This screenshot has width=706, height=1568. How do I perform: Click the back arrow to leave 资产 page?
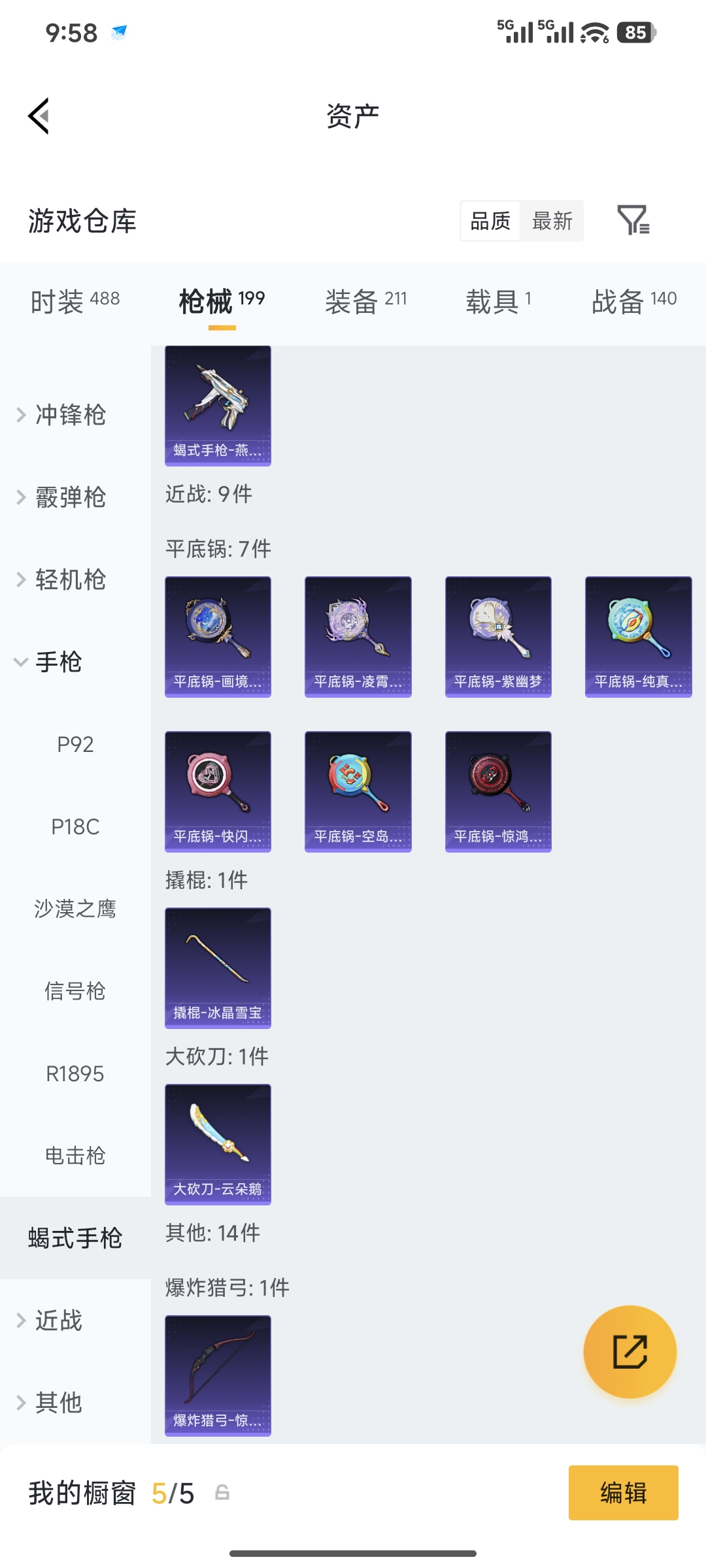(37, 115)
